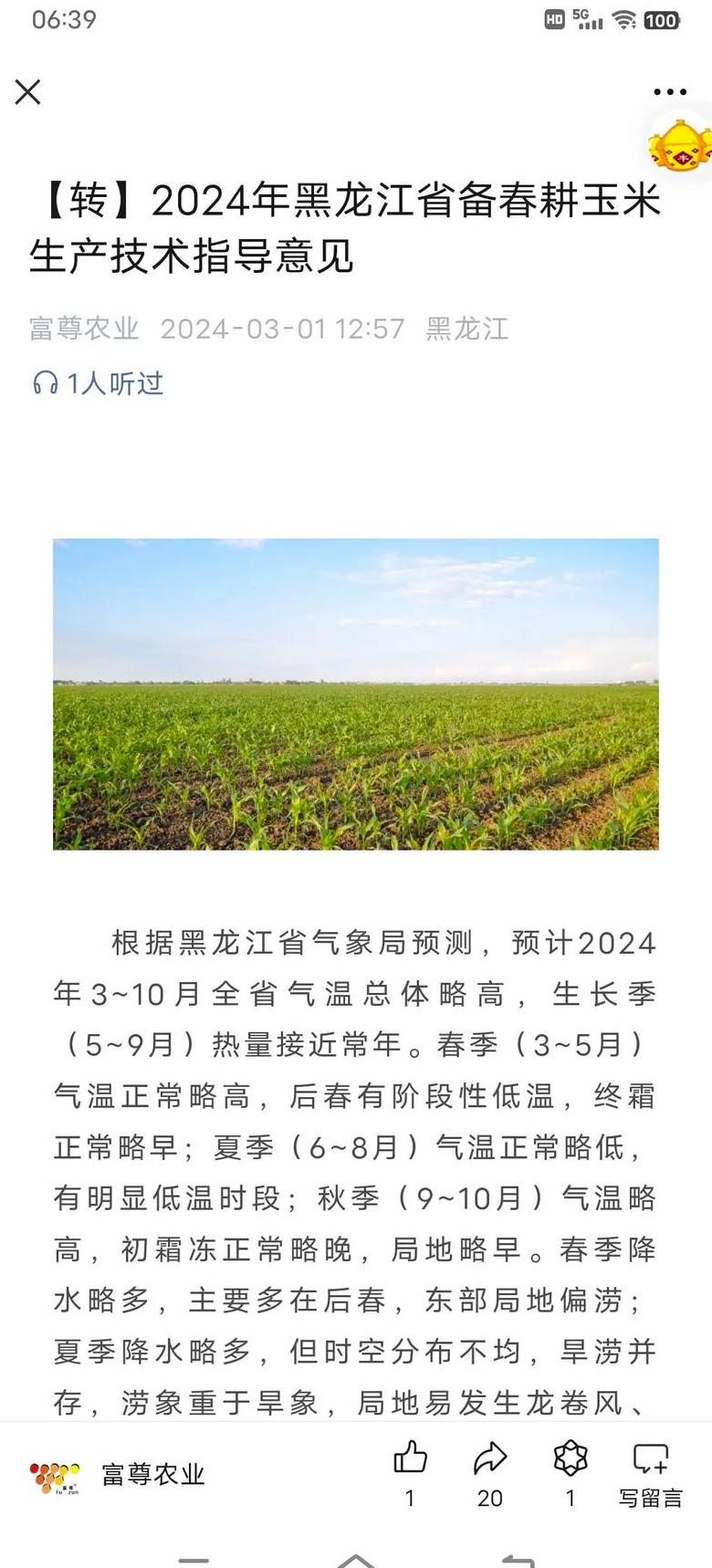Image resolution: width=712 pixels, height=1568 pixels.
Task: Like this article with thumbs up
Action: click(x=410, y=1472)
